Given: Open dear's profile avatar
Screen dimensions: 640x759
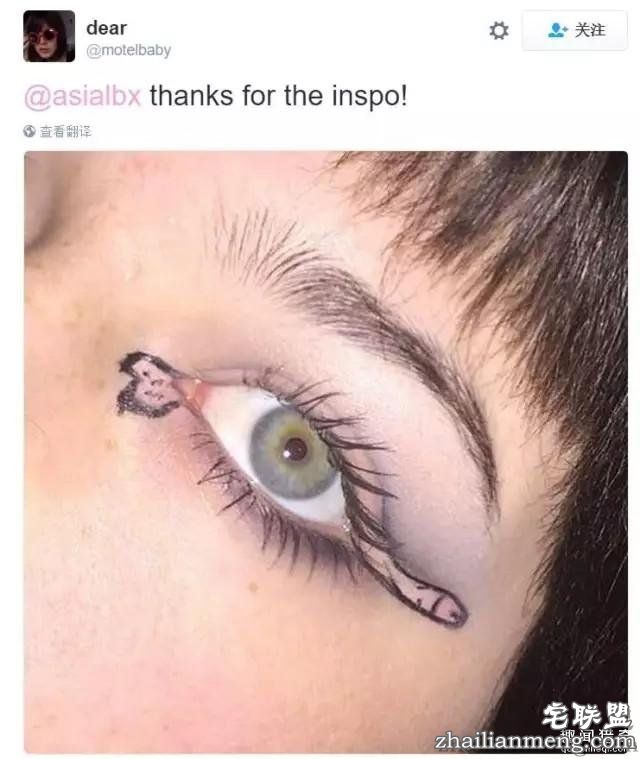Looking at the screenshot, I should [49, 36].
